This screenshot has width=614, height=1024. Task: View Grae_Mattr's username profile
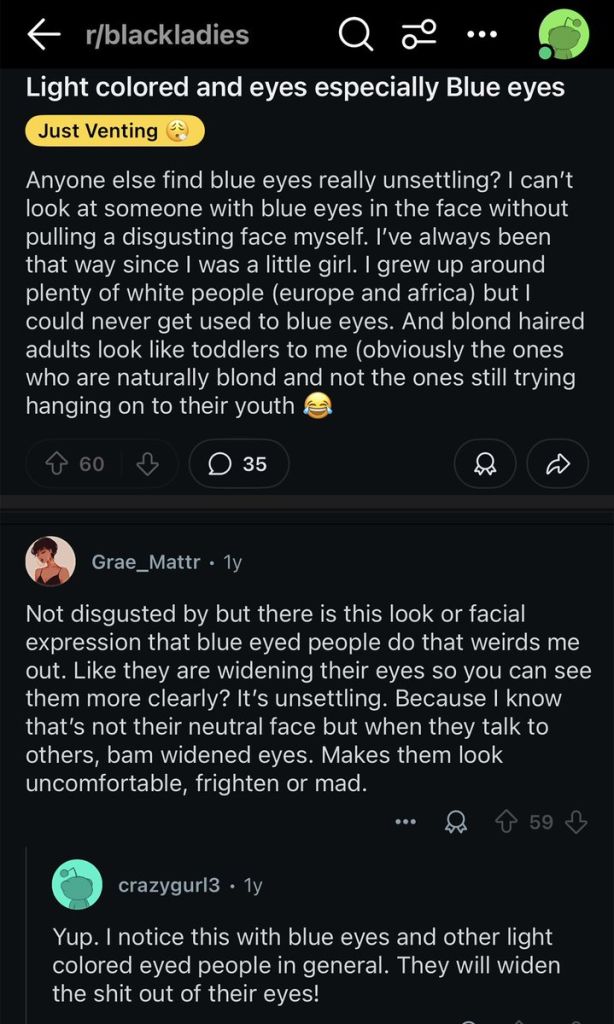(146, 562)
